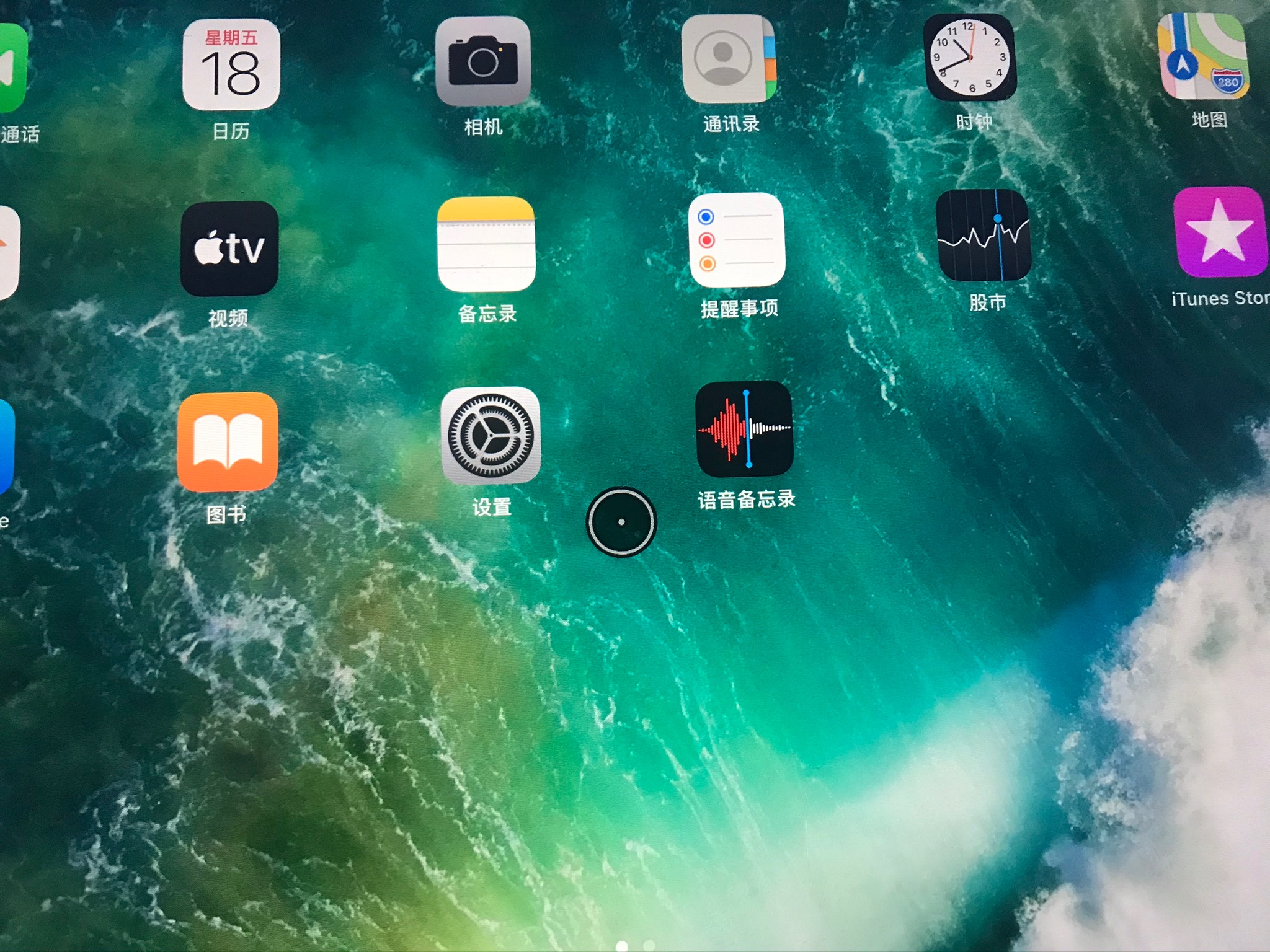The image size is (1270, 952).
Task: Tap the AssistiveTouch floating button
Action: pos(621,522)
